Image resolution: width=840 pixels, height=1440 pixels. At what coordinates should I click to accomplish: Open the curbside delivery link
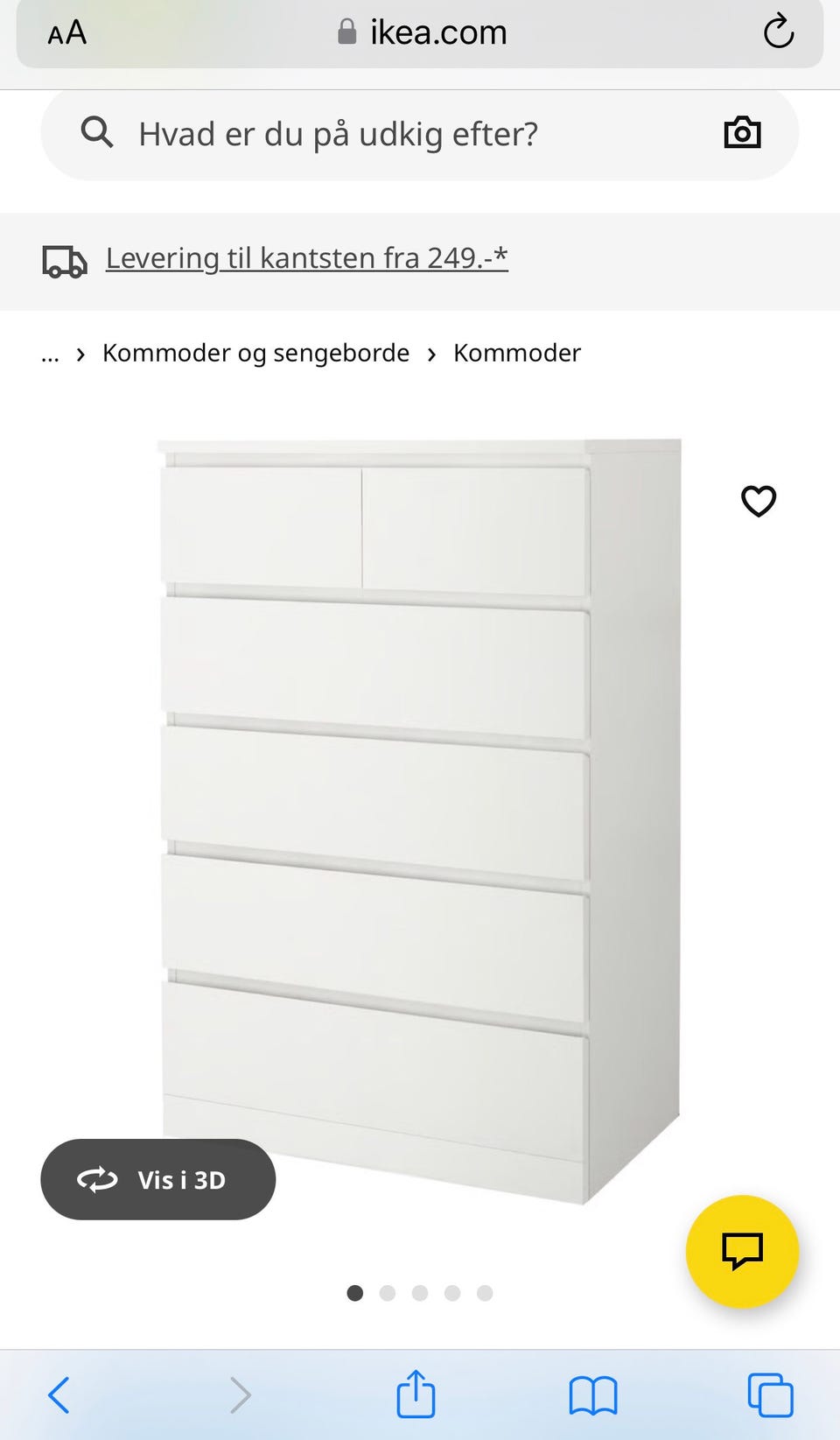click(305, 258)
